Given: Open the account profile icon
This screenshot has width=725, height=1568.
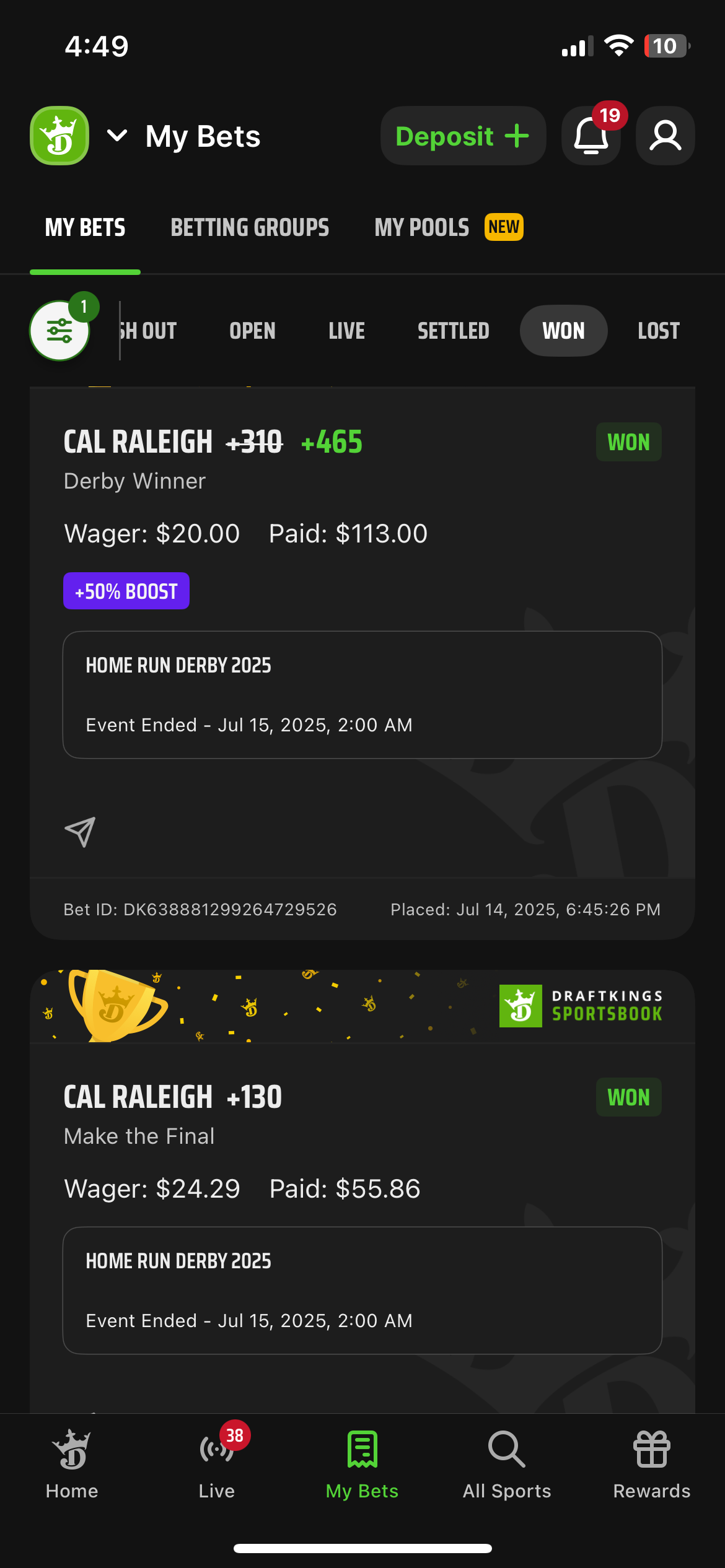Looking at the screenshot, I should [x=665, y=136].
